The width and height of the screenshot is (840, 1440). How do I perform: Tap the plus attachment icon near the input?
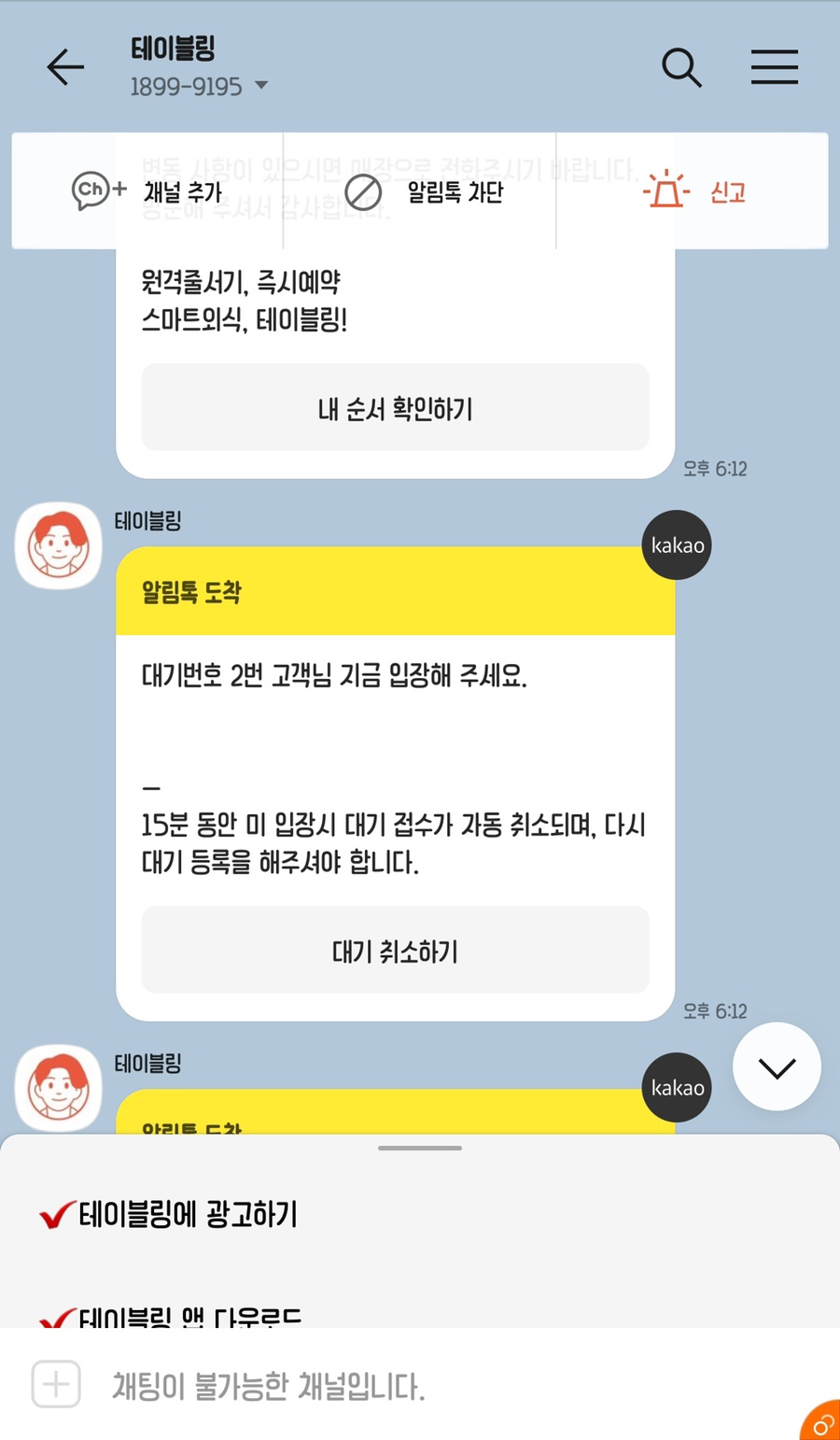click(x=55, y=1386)
